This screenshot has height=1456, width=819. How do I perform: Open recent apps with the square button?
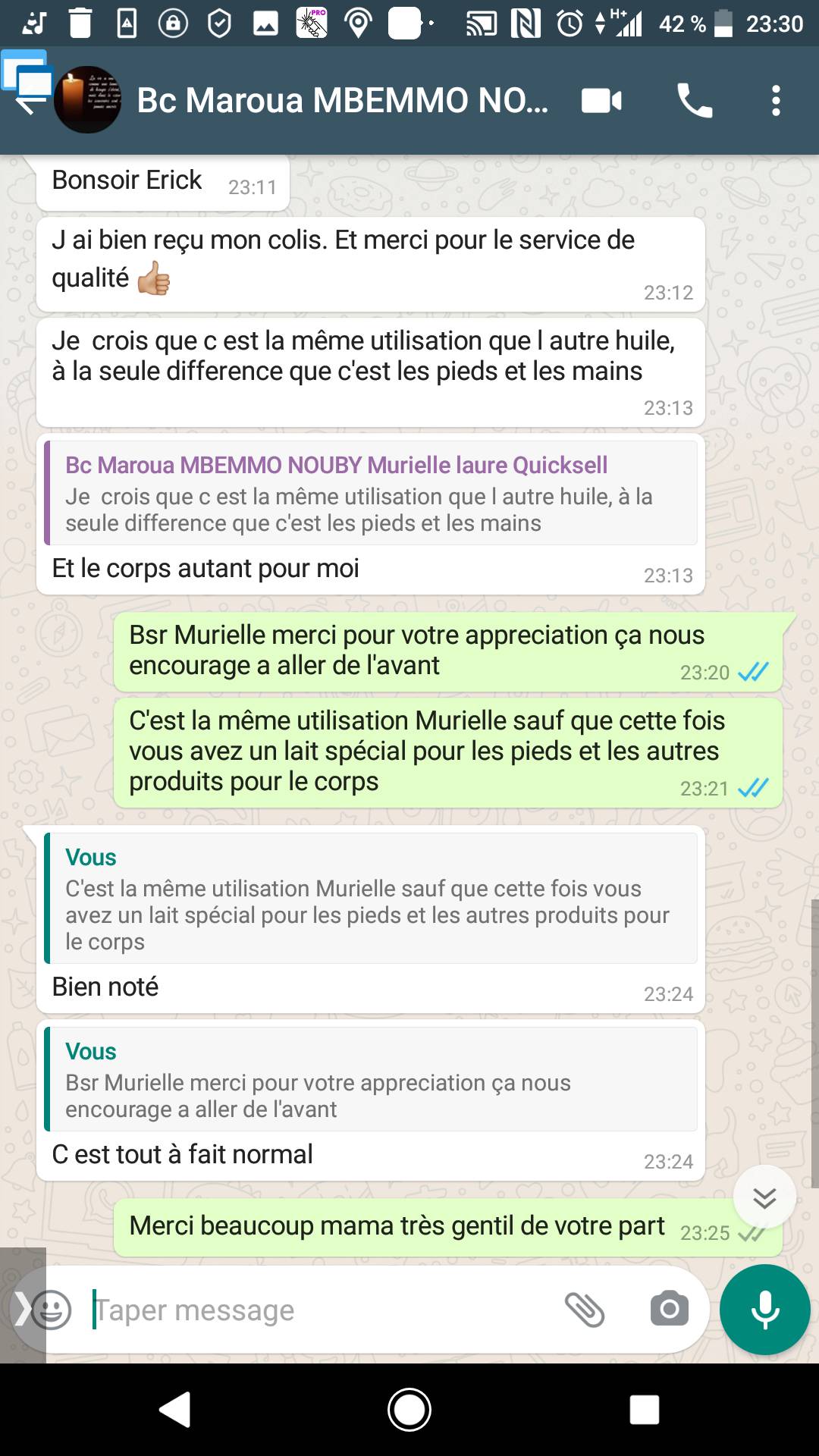tap(644, 1410)
